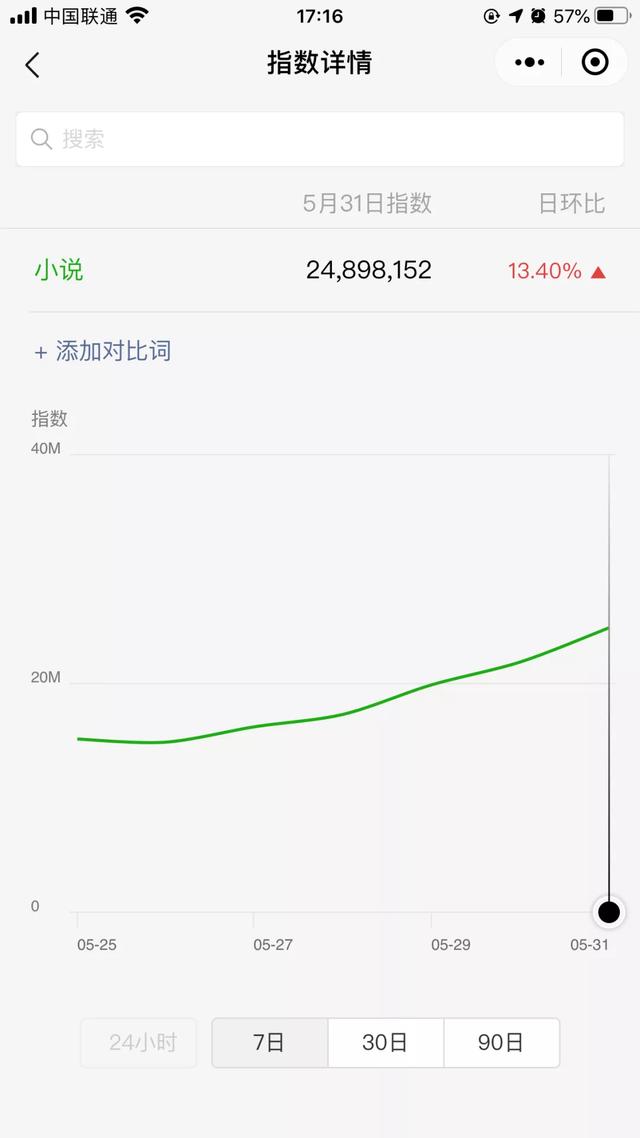The height and width of the screenshot is (1138, 640).
Task: Select the 24小时 time range
Action: [x=142, y=1042]
